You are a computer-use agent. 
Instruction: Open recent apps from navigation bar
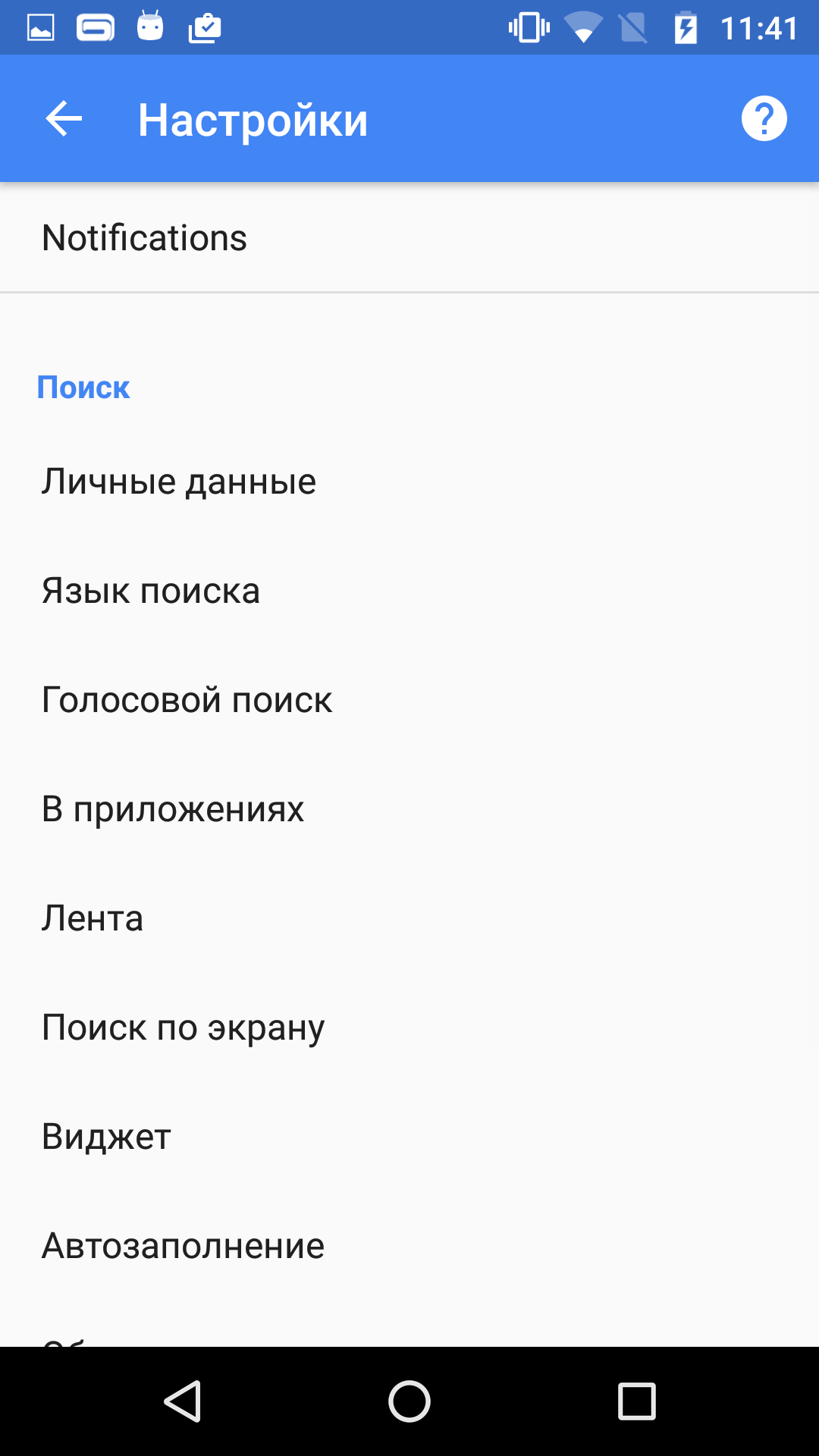[637, 1401]
